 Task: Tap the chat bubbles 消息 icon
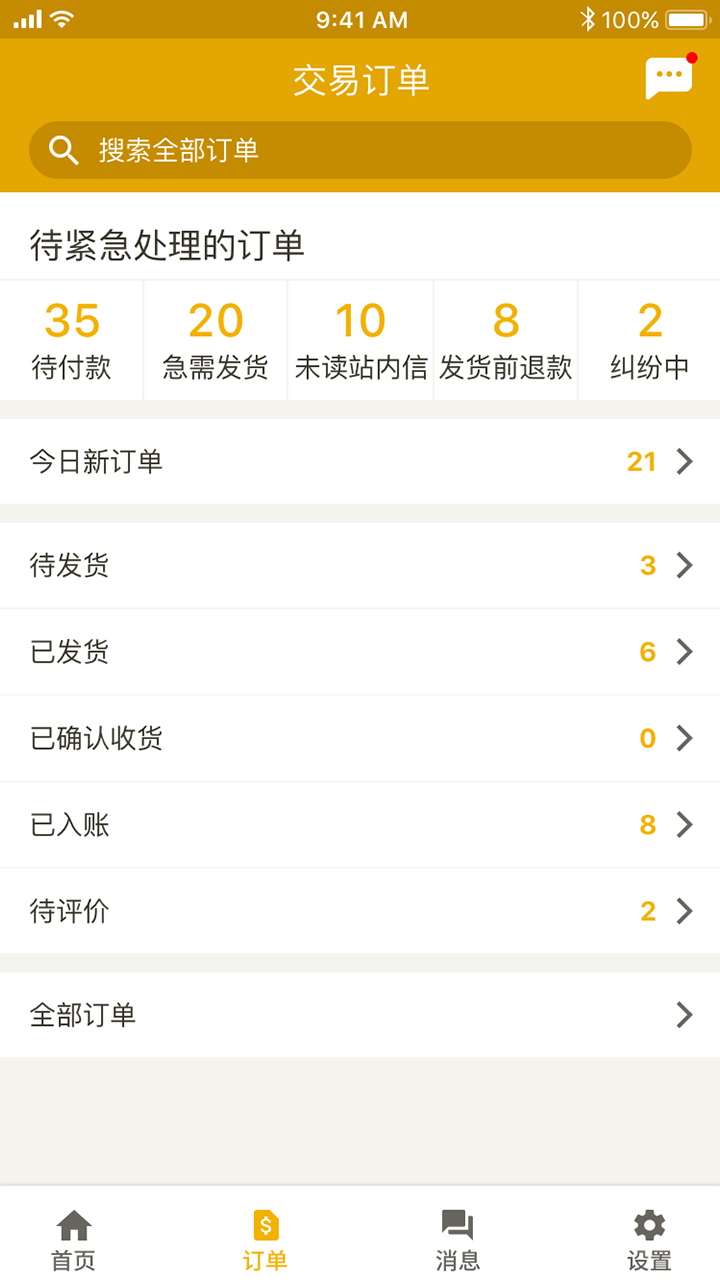pyautogui.click(x=457, y=1223)
